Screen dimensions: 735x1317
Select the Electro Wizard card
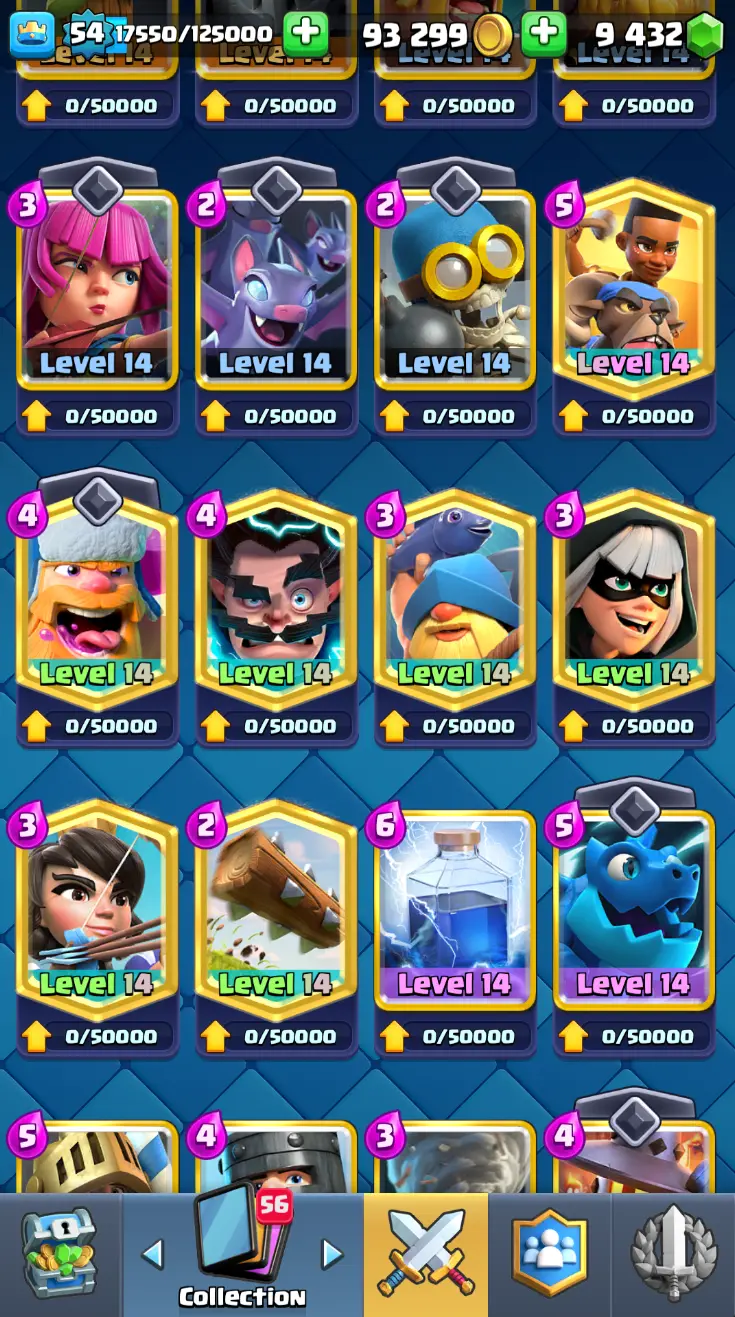pos(276,600)
